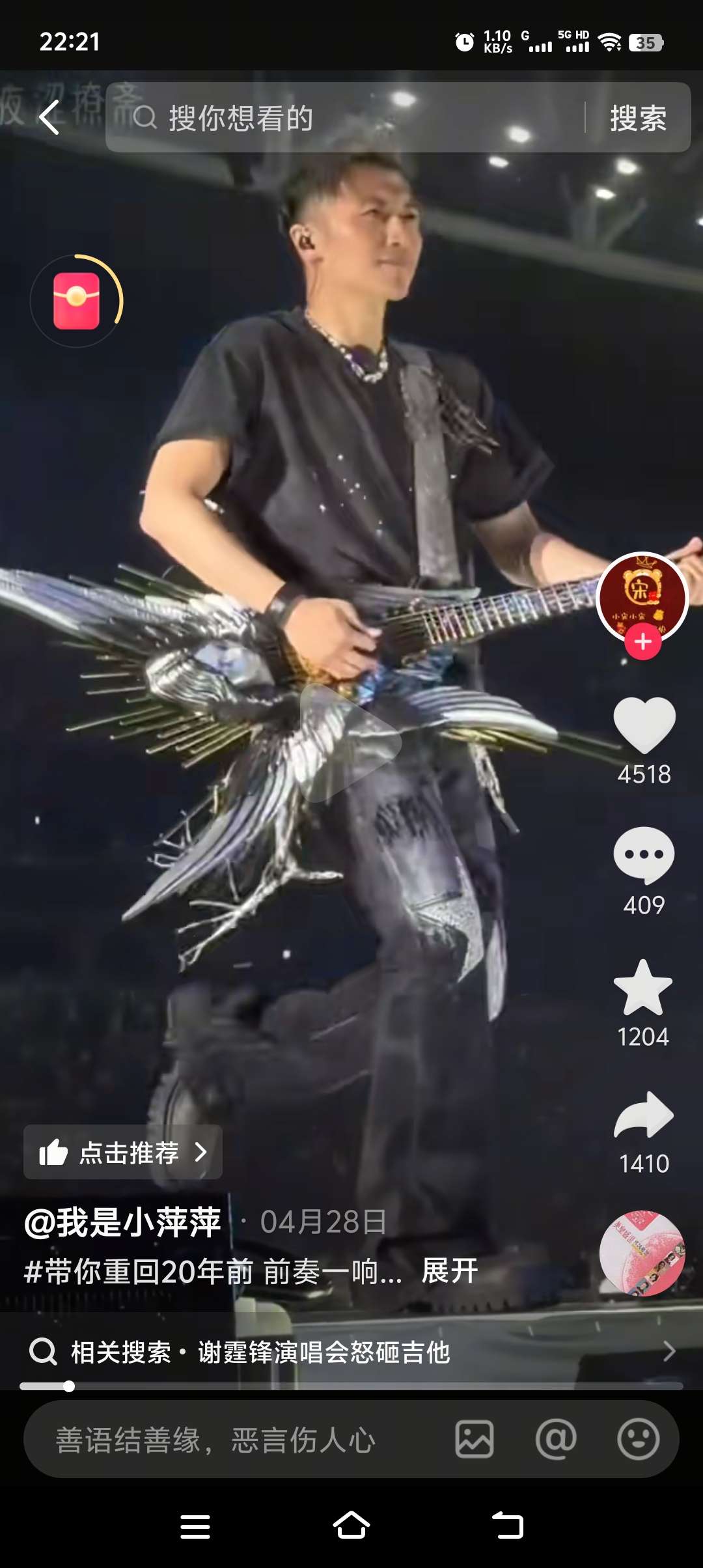Open the emoji picker in the comment bar
This screenshot has width=703, height=1568.
[x=638, y=1439]
